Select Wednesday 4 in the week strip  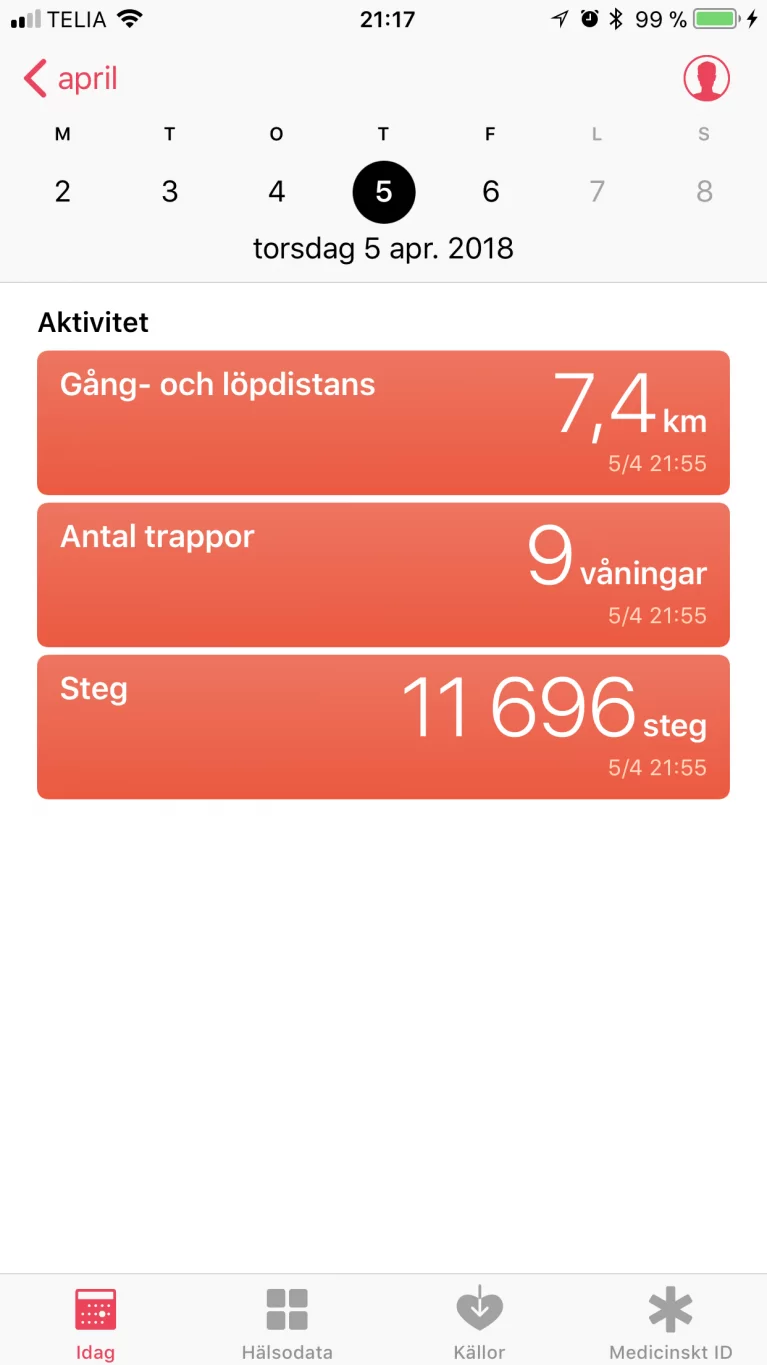tap(277, 191)
